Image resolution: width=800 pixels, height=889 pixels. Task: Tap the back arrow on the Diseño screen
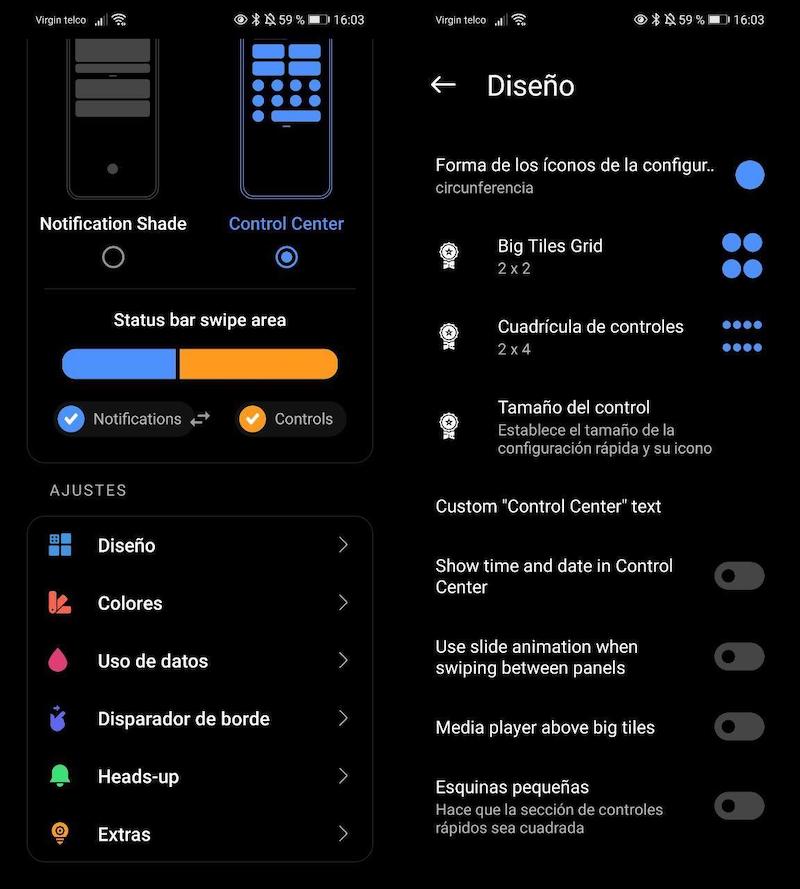pyautogui.click(x=443, y=85)
